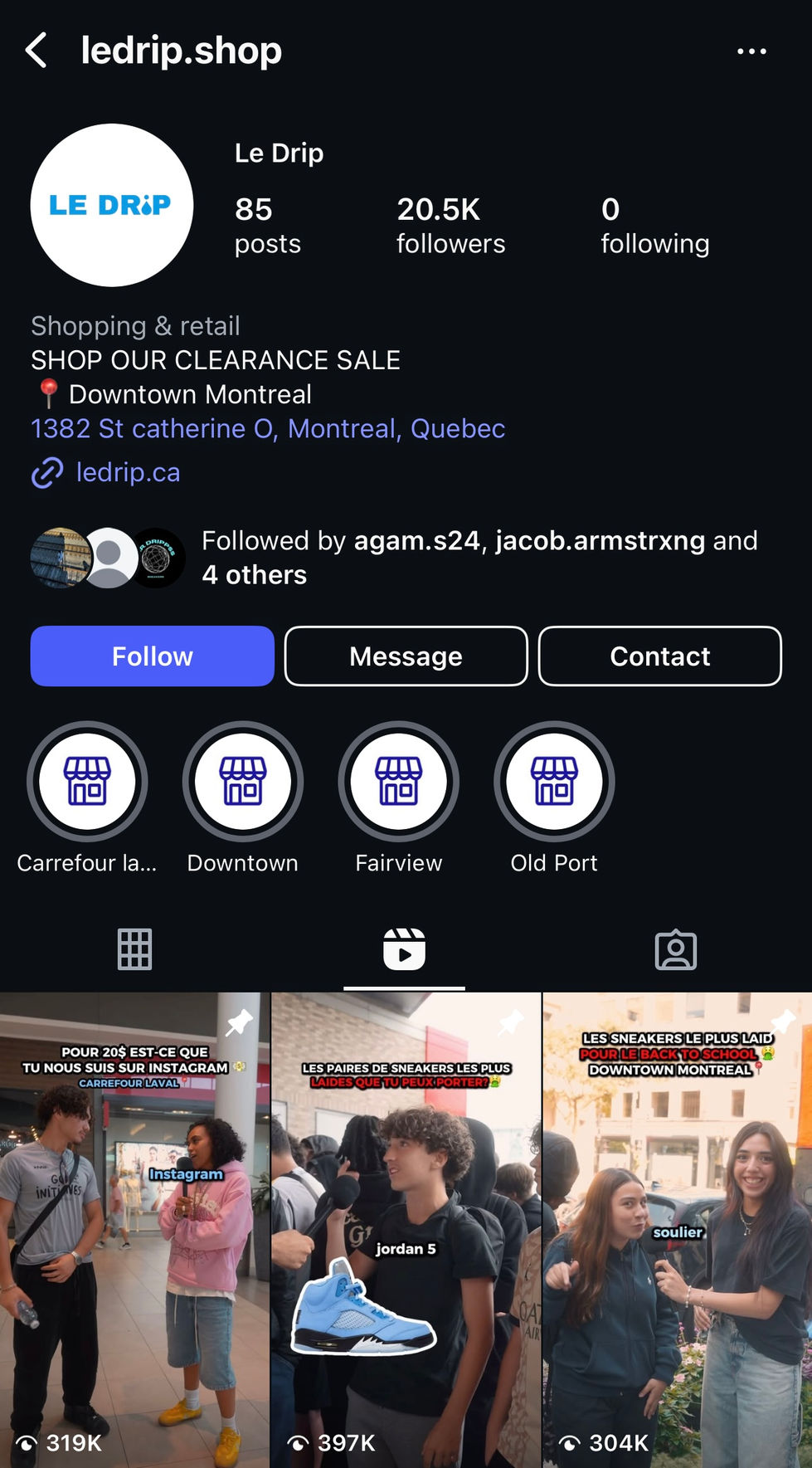The height and width of the screenshot is (1468, 812).
Task: Open the Downtown Montreal reel with 304K views
Action: (x=678, y=1230)
